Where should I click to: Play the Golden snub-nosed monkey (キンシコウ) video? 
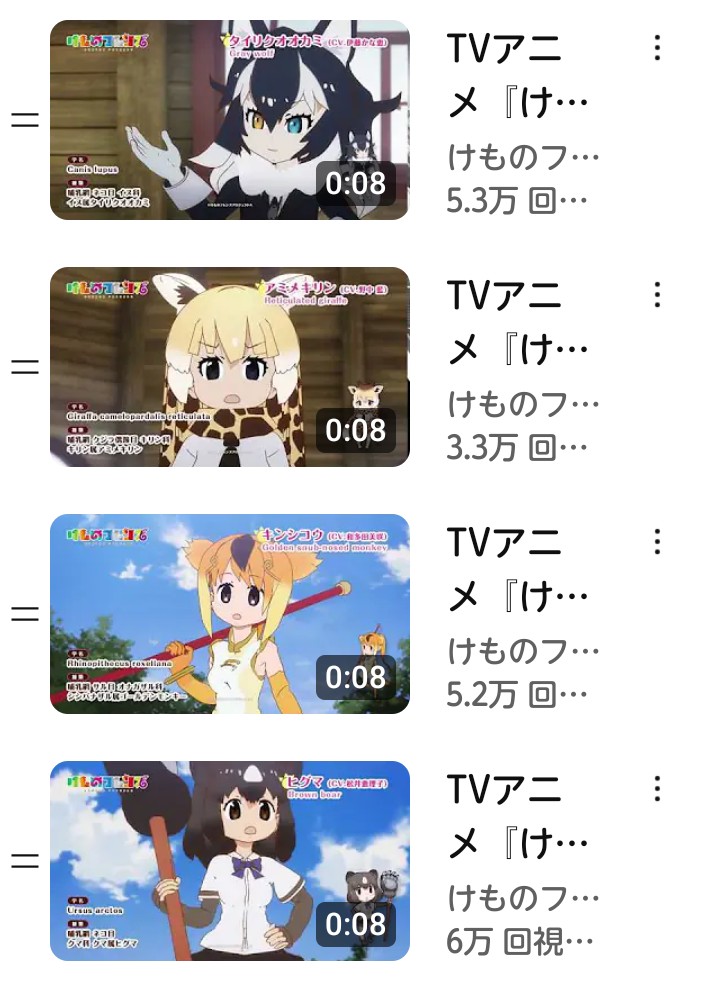229,613
